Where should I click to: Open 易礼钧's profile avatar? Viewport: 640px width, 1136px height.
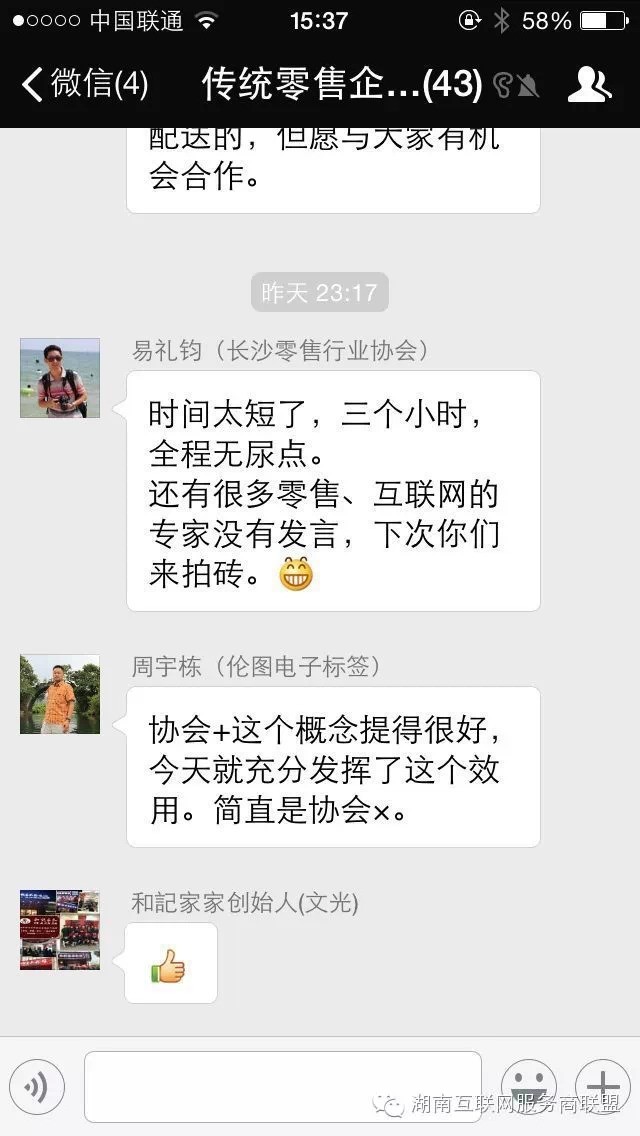(60, 378)
